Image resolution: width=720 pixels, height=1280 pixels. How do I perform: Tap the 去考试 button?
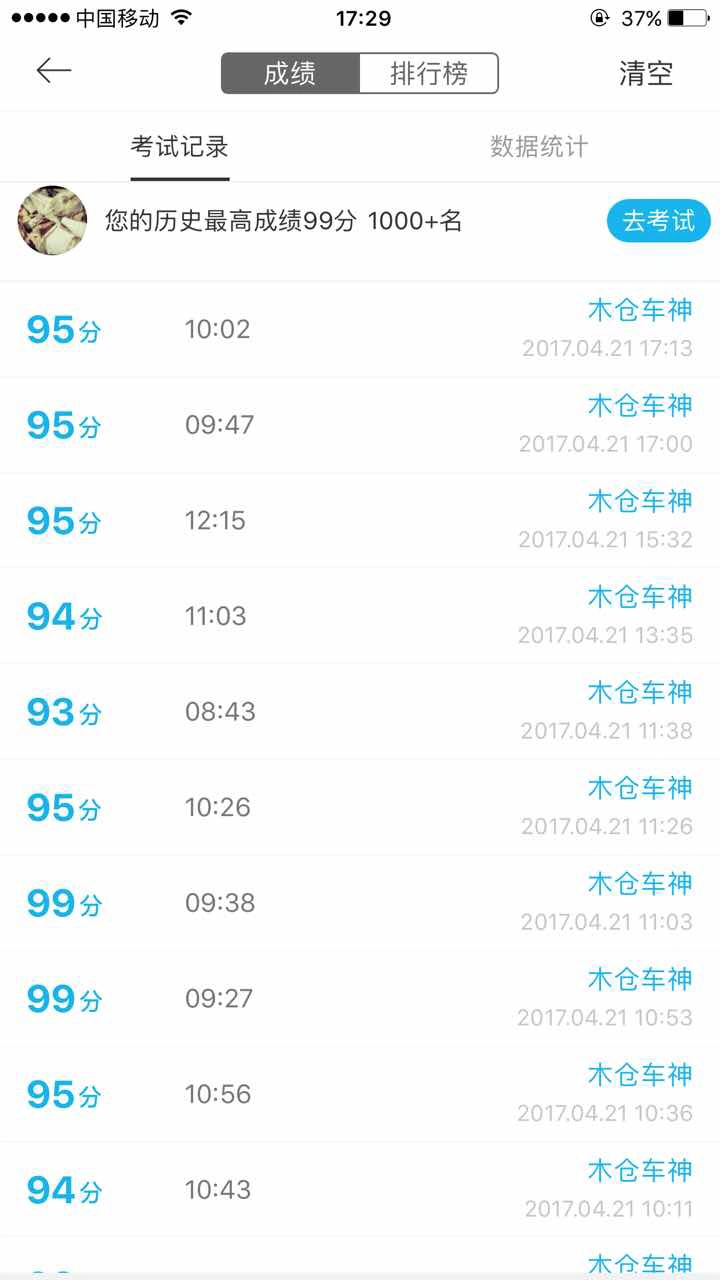[x=659, y=221]
